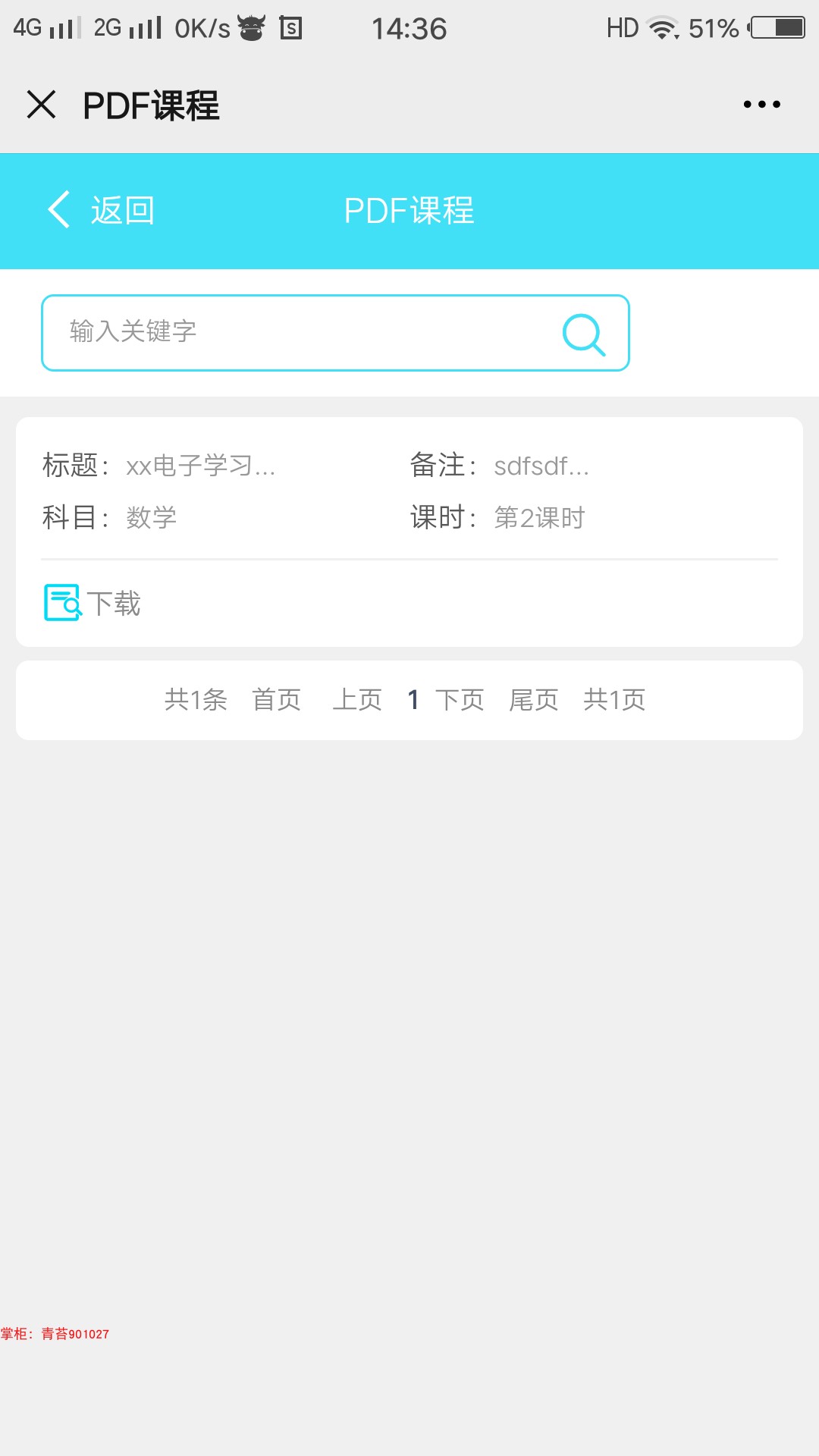Jump to 尾页 last page
The image size is (819, 1456).
[x=534, y=699]
